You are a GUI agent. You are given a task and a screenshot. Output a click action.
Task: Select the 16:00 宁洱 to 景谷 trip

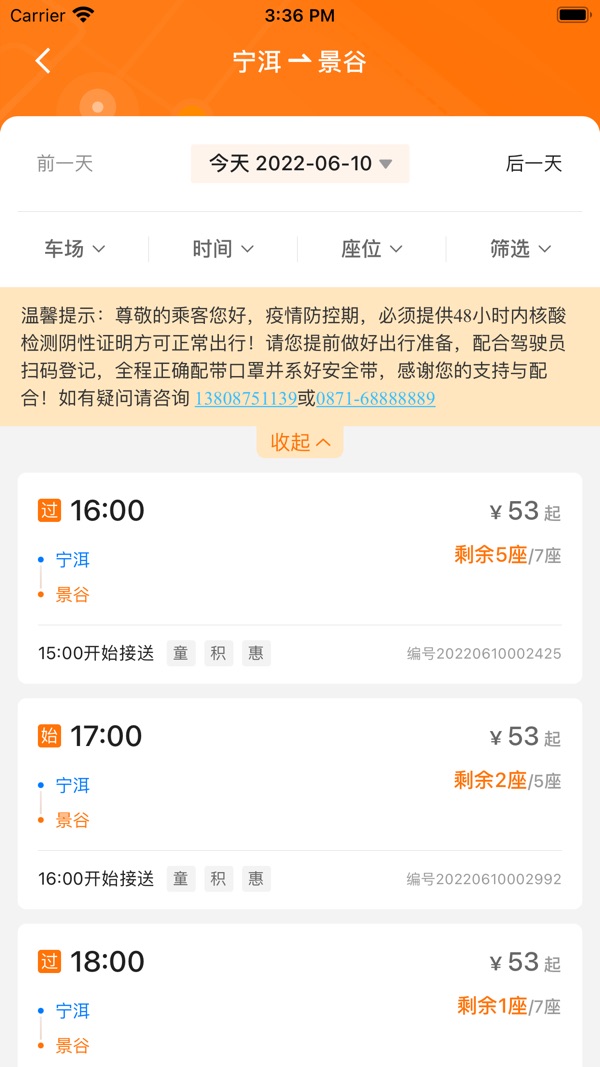click(x=300, y=578)
